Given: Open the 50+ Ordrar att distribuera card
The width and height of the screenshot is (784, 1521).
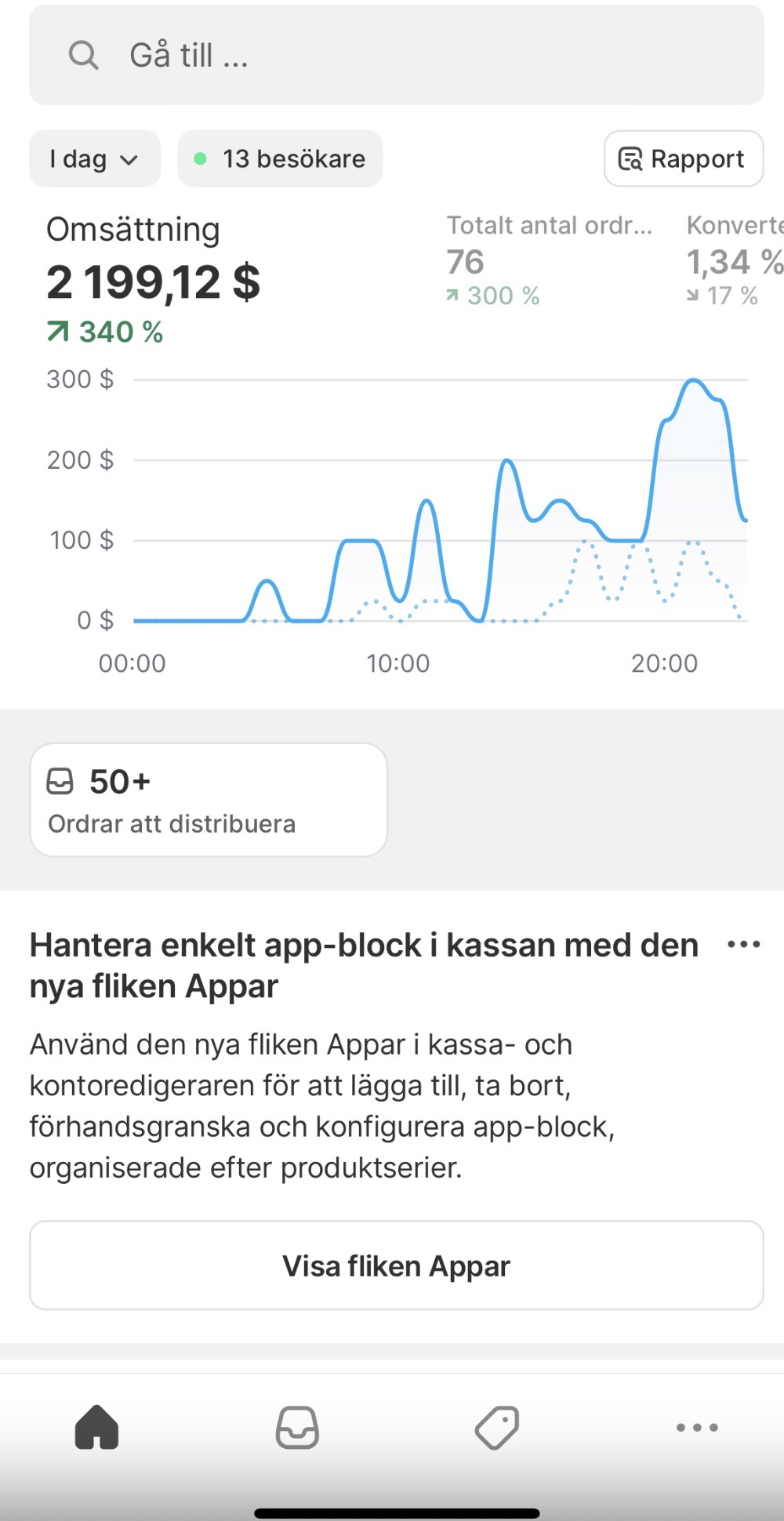Looking at the screenshot, I should pos(209,800).
